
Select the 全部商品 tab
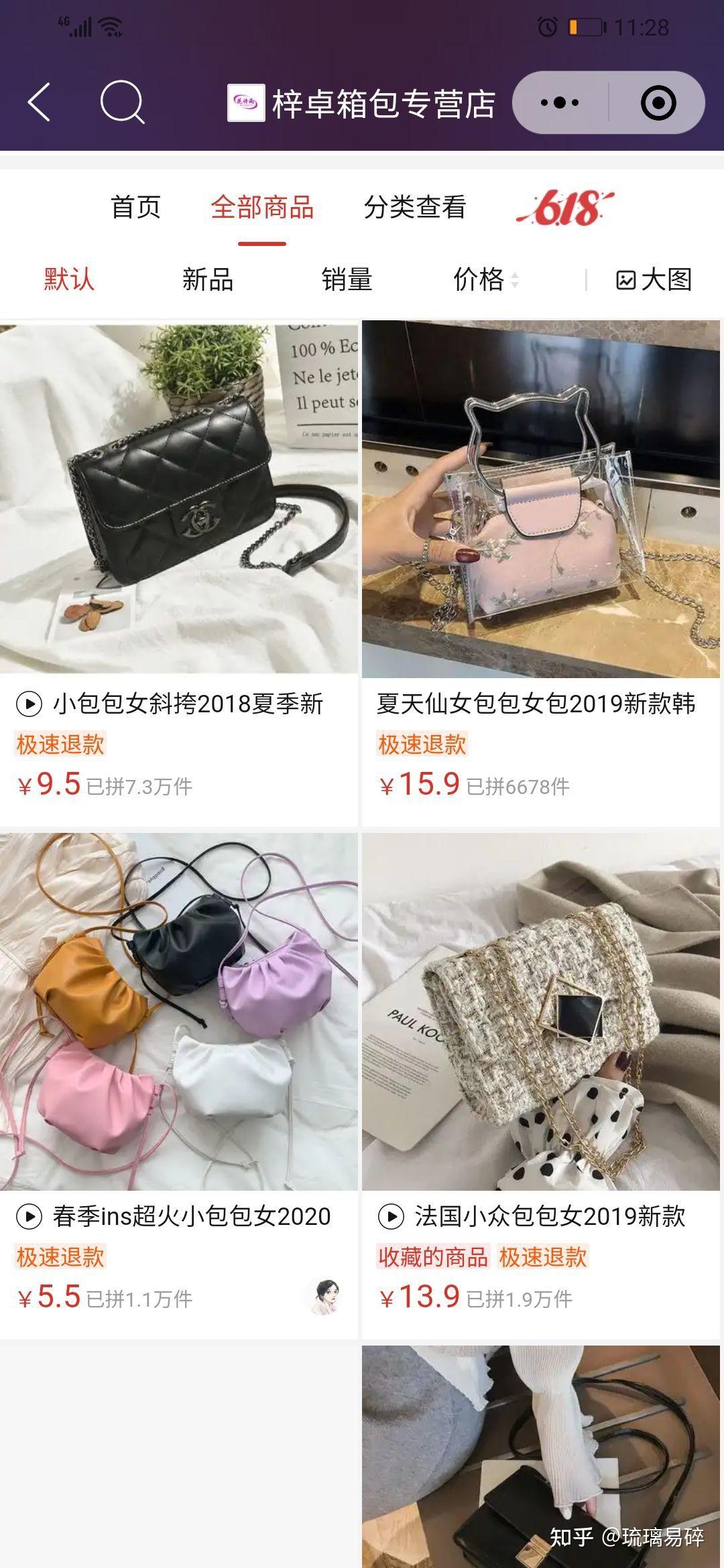262,207
